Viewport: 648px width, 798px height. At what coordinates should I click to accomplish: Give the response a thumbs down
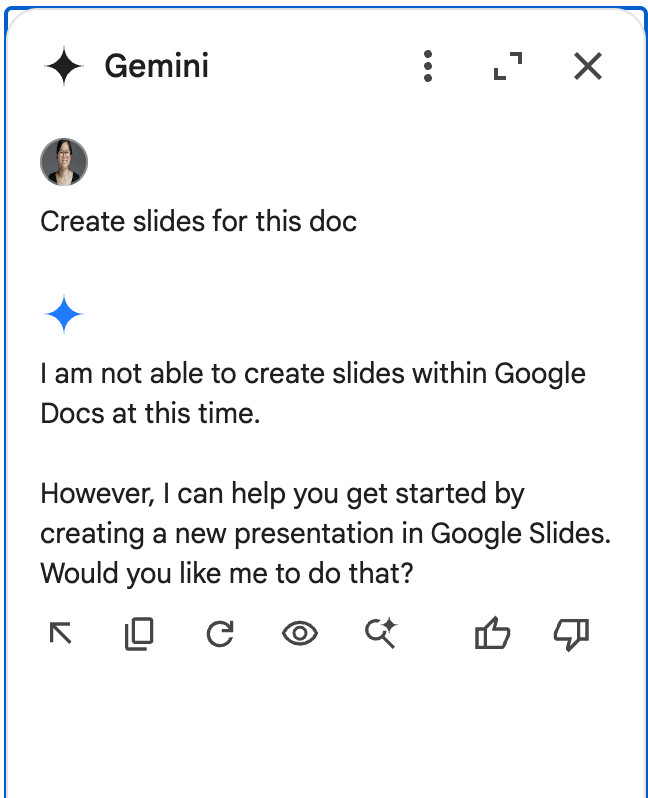tap(571, 634)
